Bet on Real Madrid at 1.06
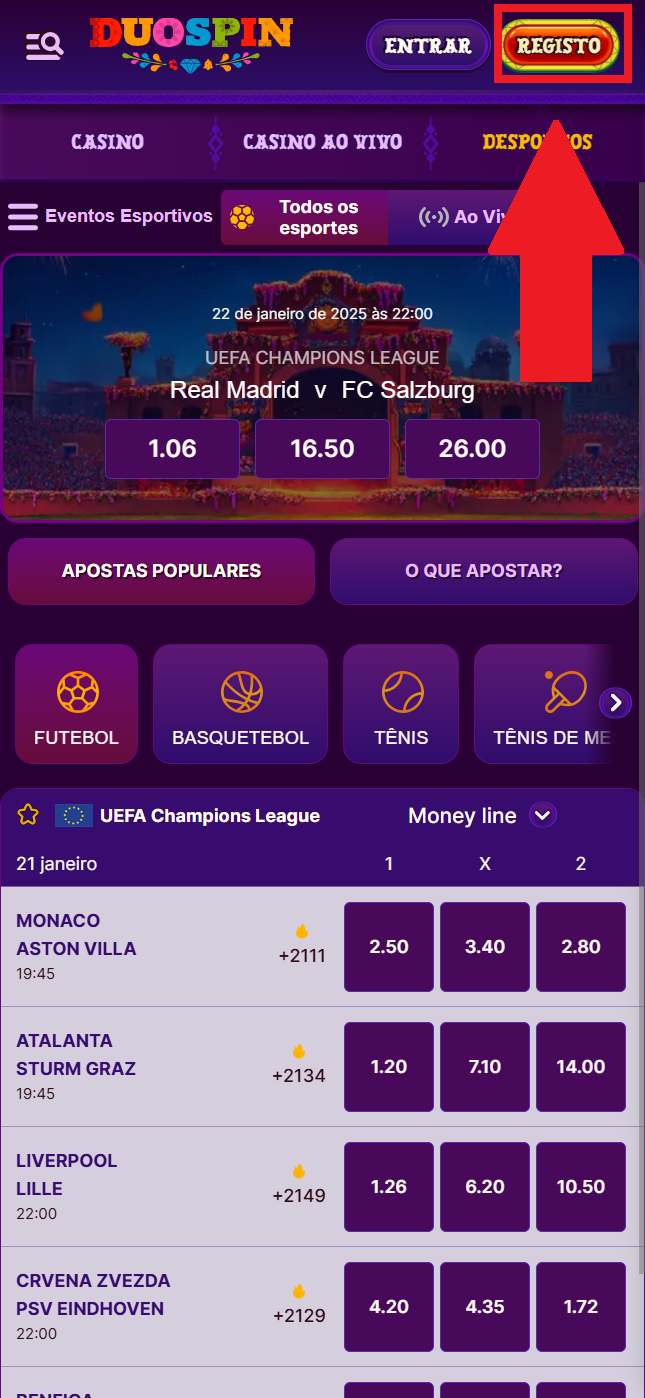 (172, 449)
